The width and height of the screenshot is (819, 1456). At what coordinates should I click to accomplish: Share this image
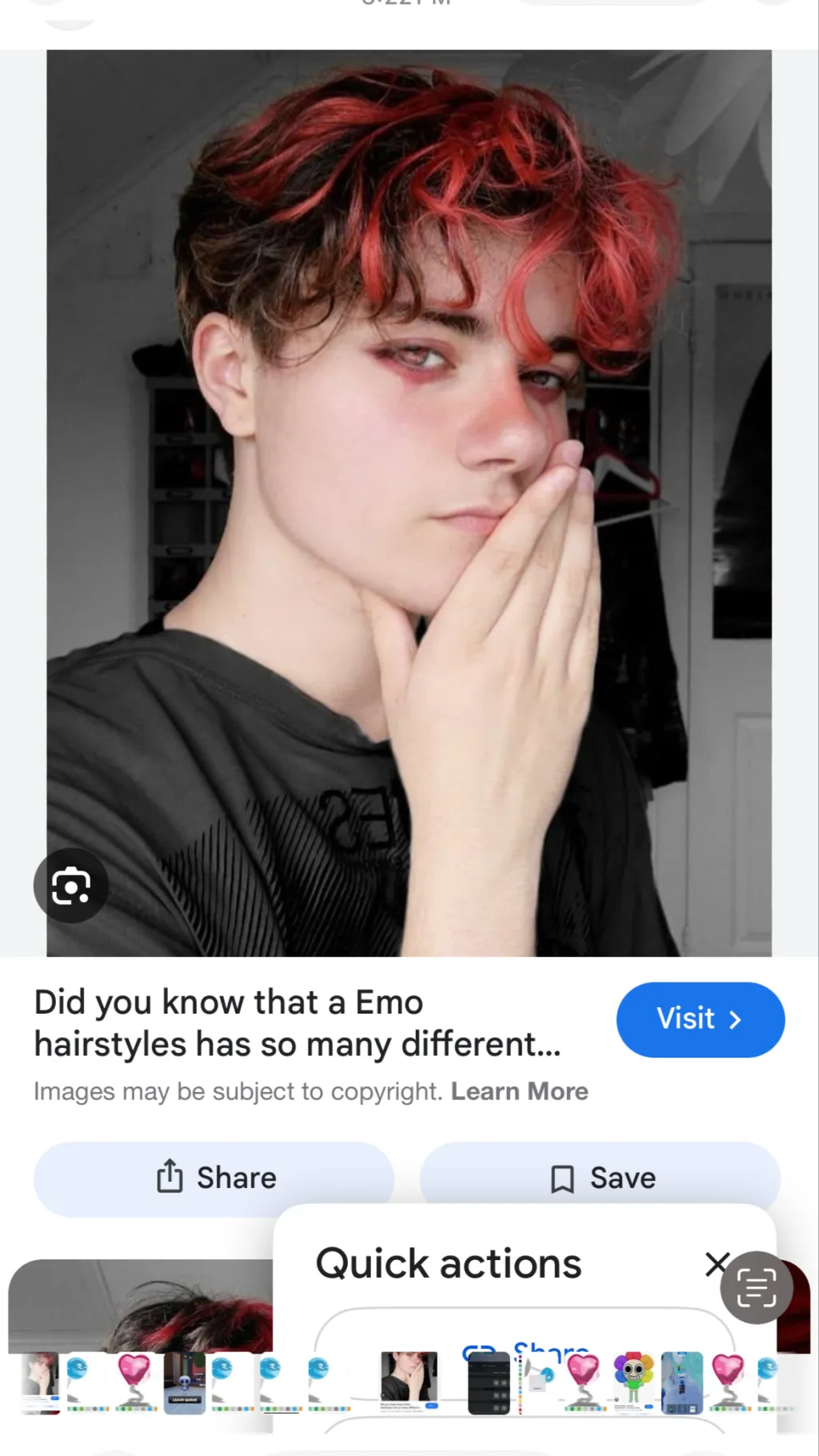pyautogui.click(x=214, y=1178)
